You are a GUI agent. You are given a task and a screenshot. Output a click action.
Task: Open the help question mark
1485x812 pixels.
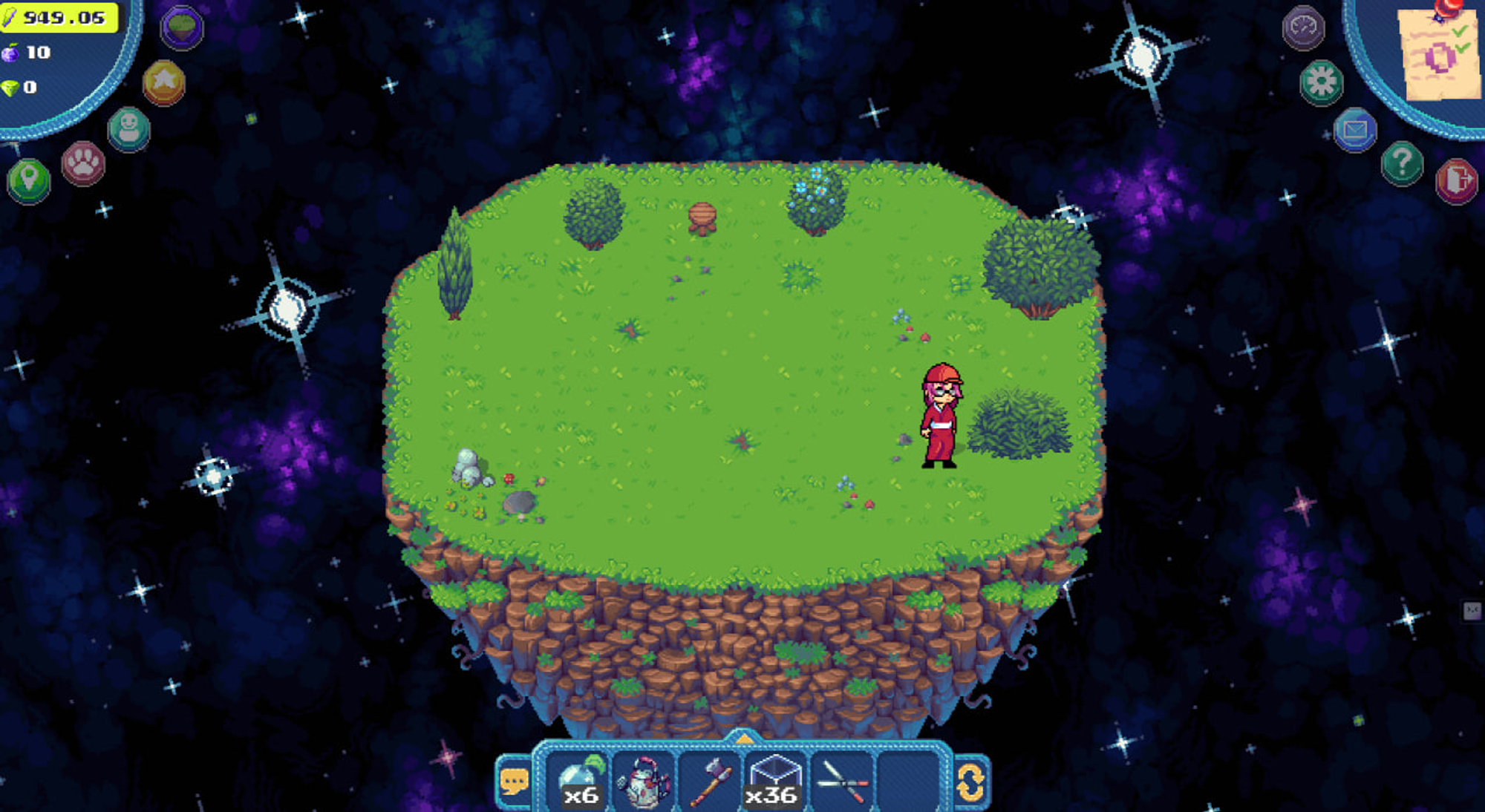(1402, 163)
